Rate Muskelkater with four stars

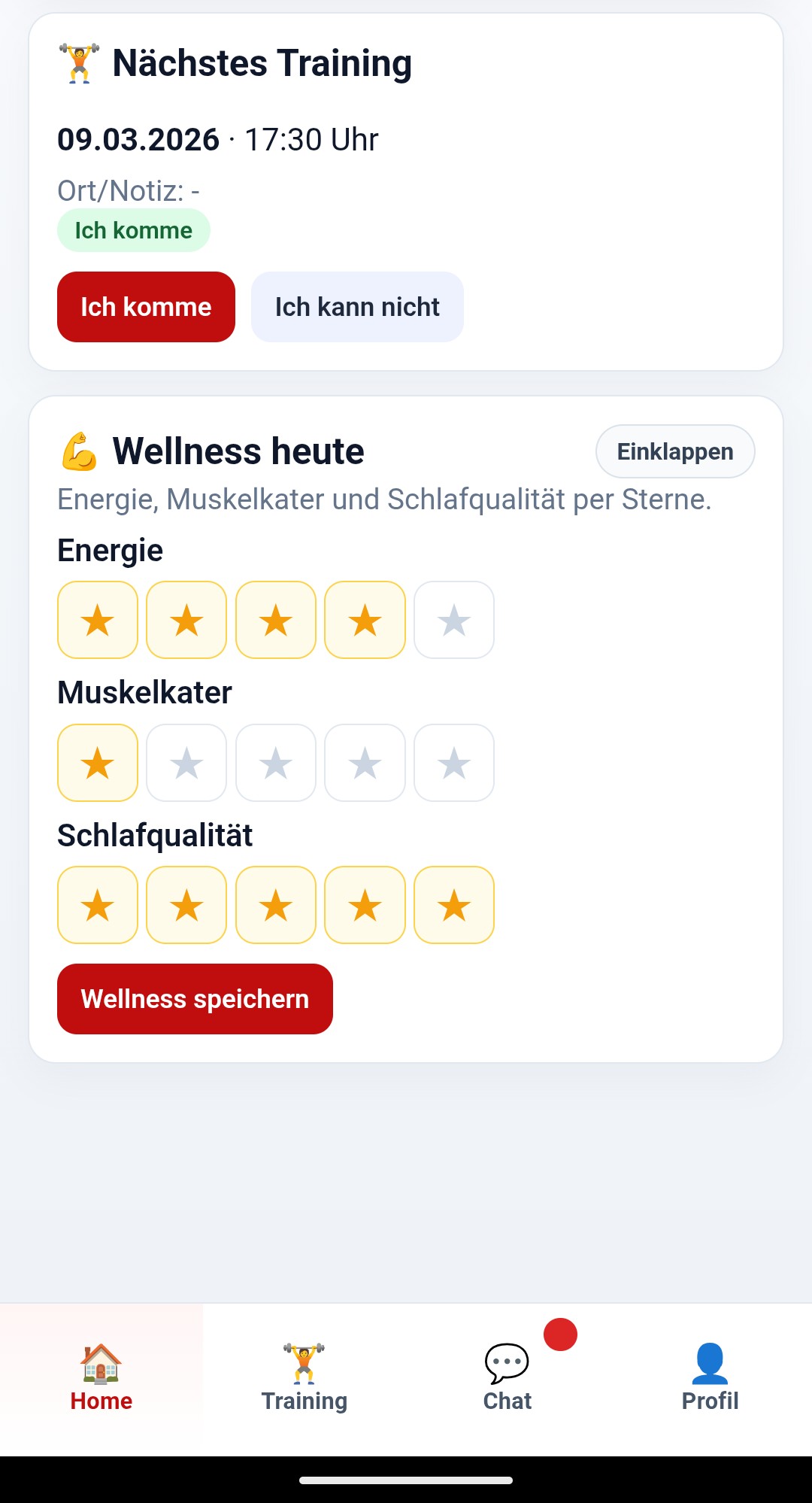point(365,764)
